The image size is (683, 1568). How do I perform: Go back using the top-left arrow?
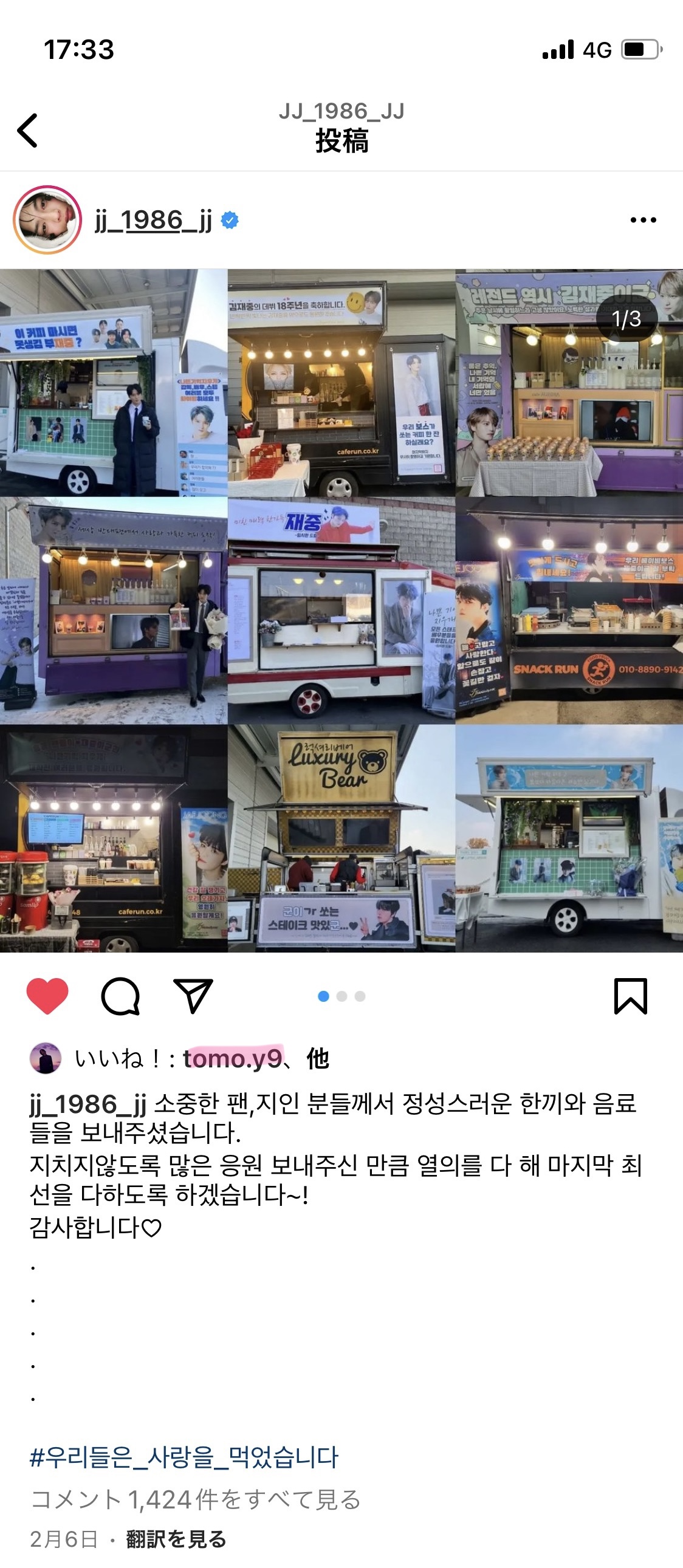tap(27, 130)
